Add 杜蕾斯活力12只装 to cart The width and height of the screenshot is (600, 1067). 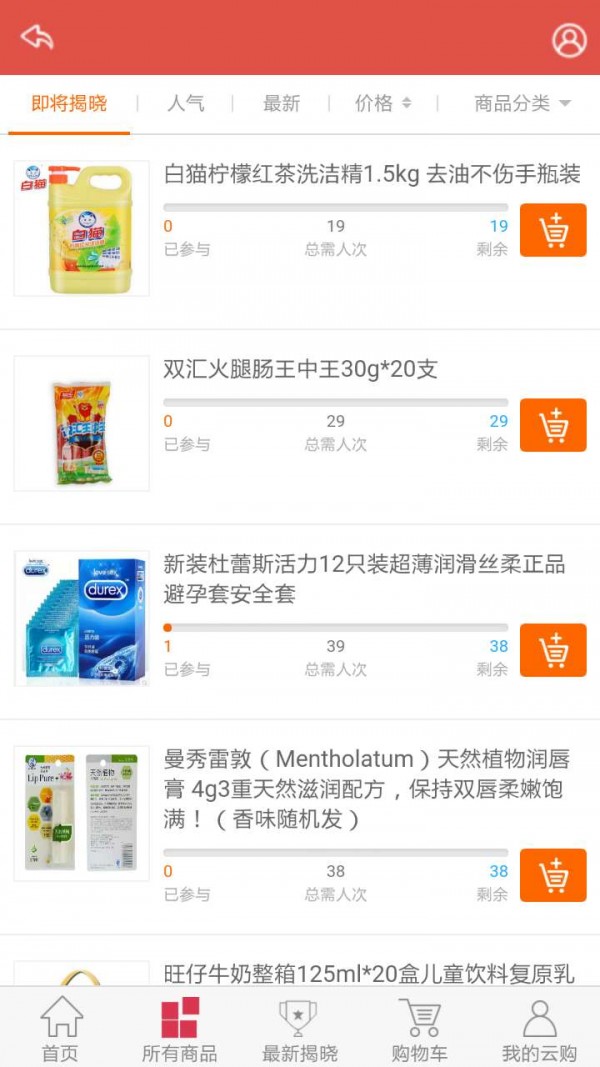pos(553,651)
